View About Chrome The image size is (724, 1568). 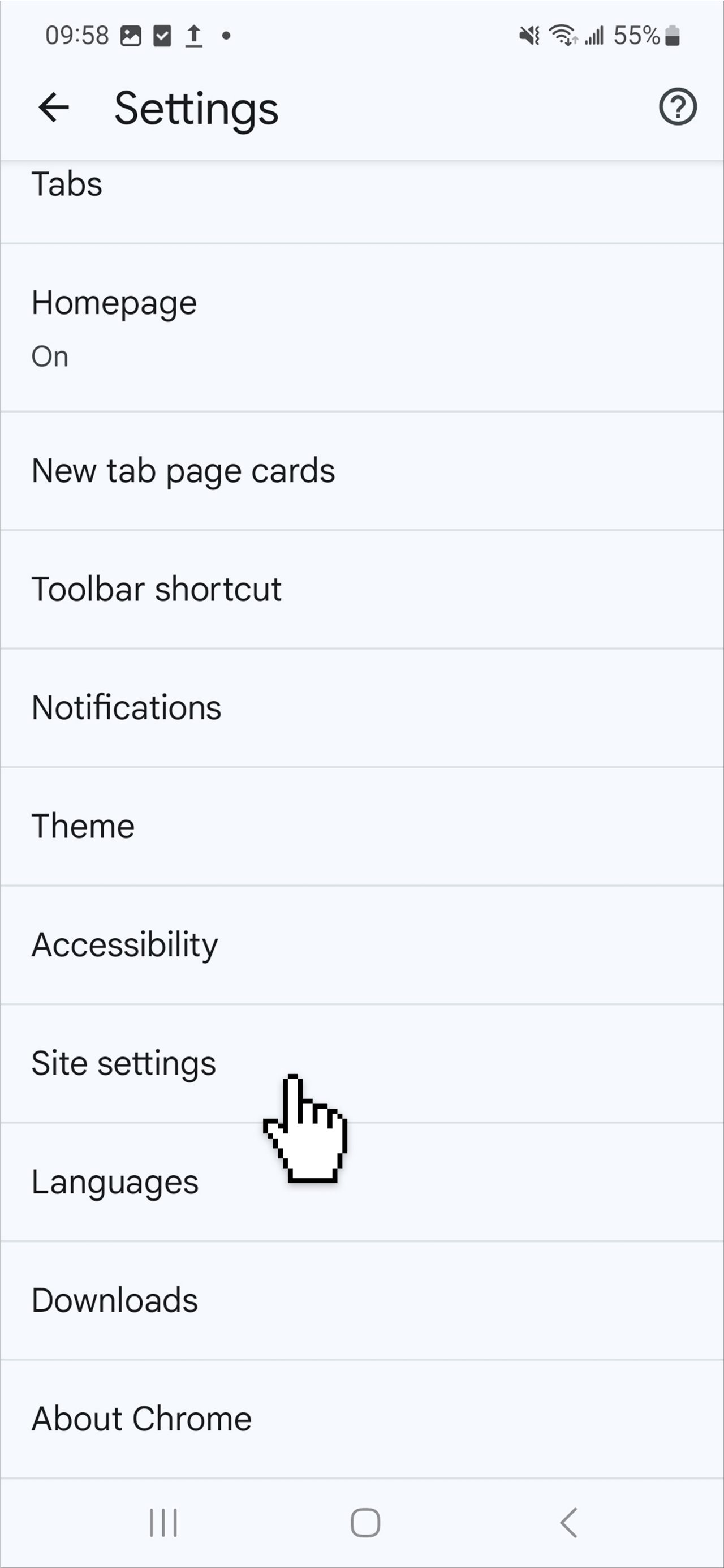[362, 1419]
